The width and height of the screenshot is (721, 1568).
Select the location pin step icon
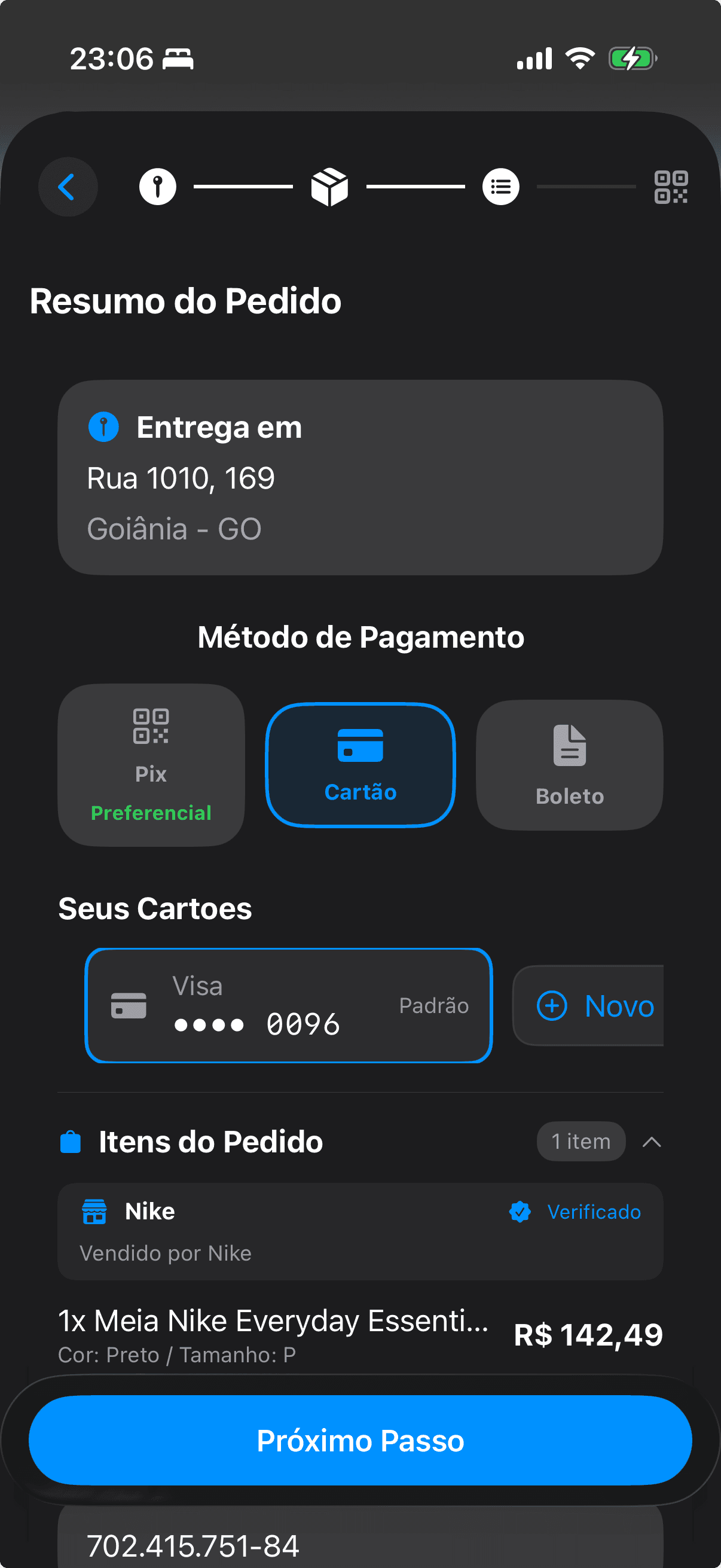(x=158, y=187)
